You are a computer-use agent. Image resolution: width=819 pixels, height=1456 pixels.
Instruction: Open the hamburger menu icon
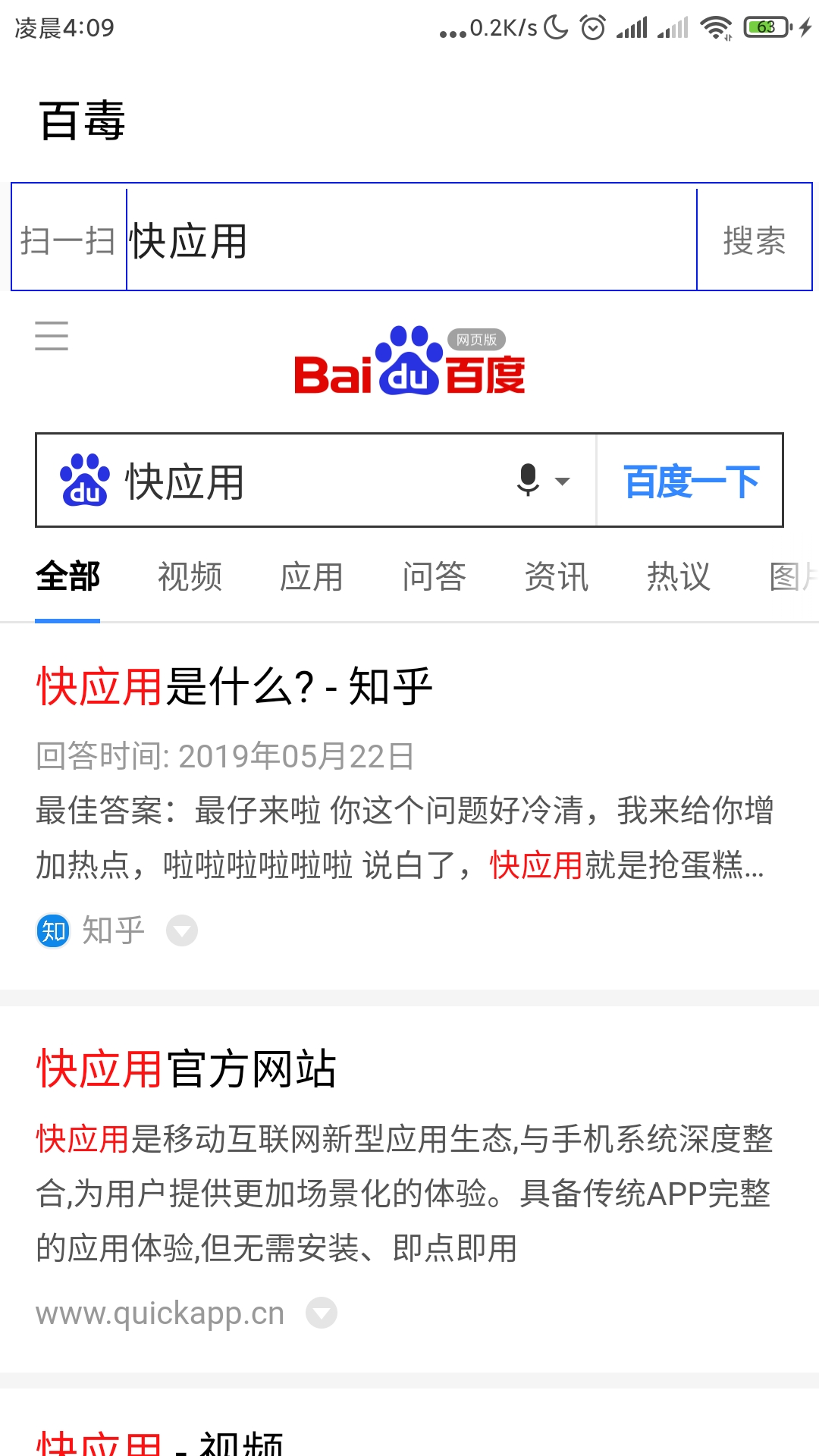pyautogui.click(x=52, y=335)
